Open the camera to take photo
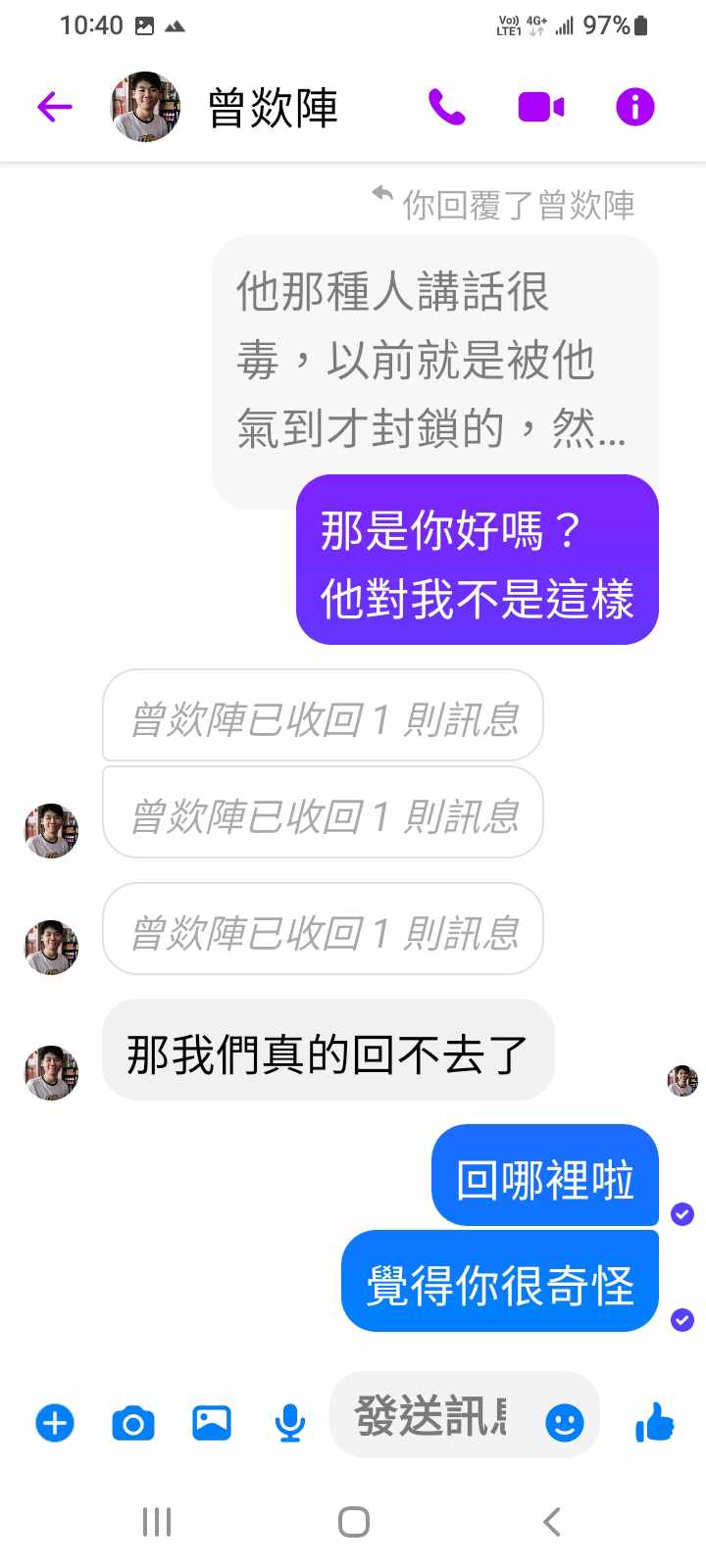The image size is (706, 1568). coord(133,1422)
